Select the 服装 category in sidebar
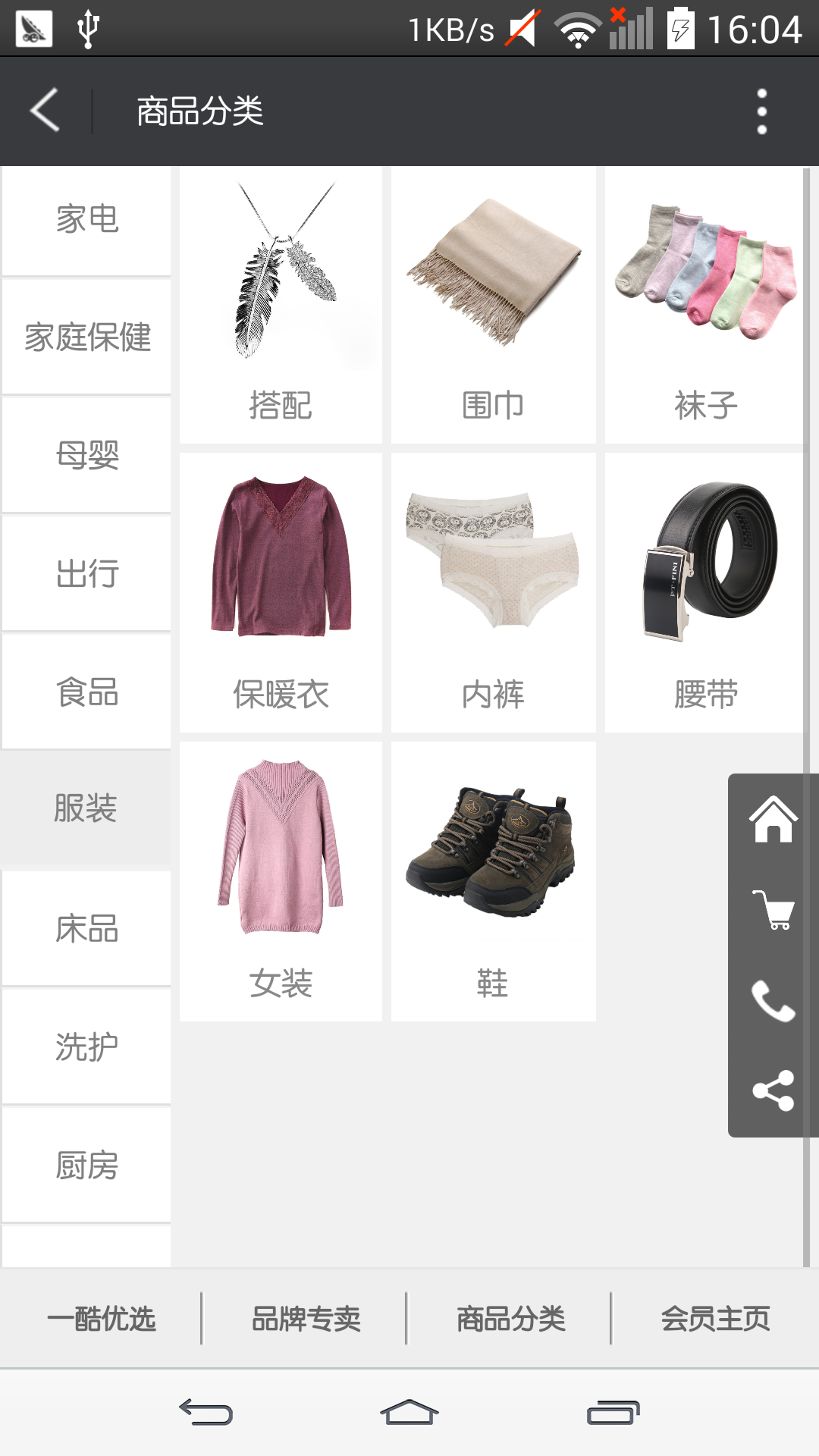819x1456 pixels. [x=86, y=810]
